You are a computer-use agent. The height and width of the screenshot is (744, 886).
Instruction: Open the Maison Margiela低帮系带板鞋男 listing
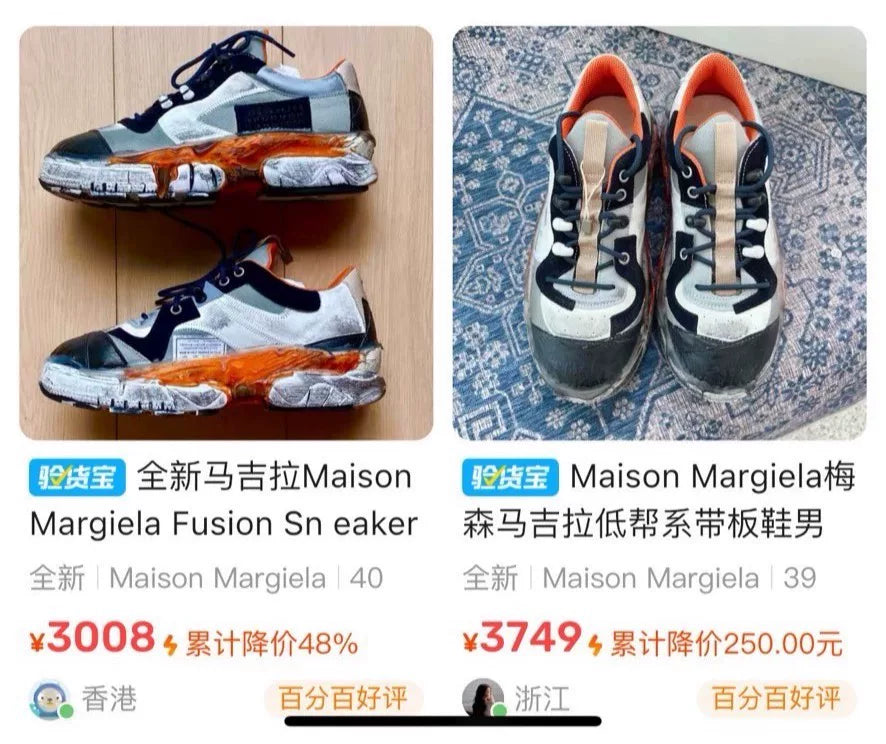point(659,232)
